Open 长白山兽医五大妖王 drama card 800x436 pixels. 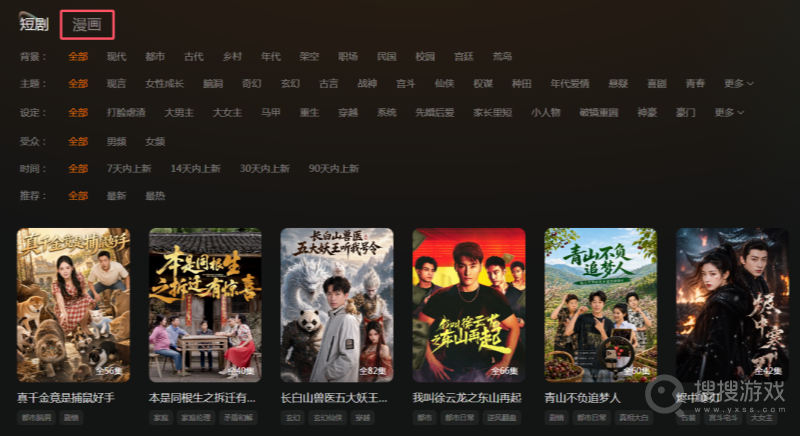[337, 305]
